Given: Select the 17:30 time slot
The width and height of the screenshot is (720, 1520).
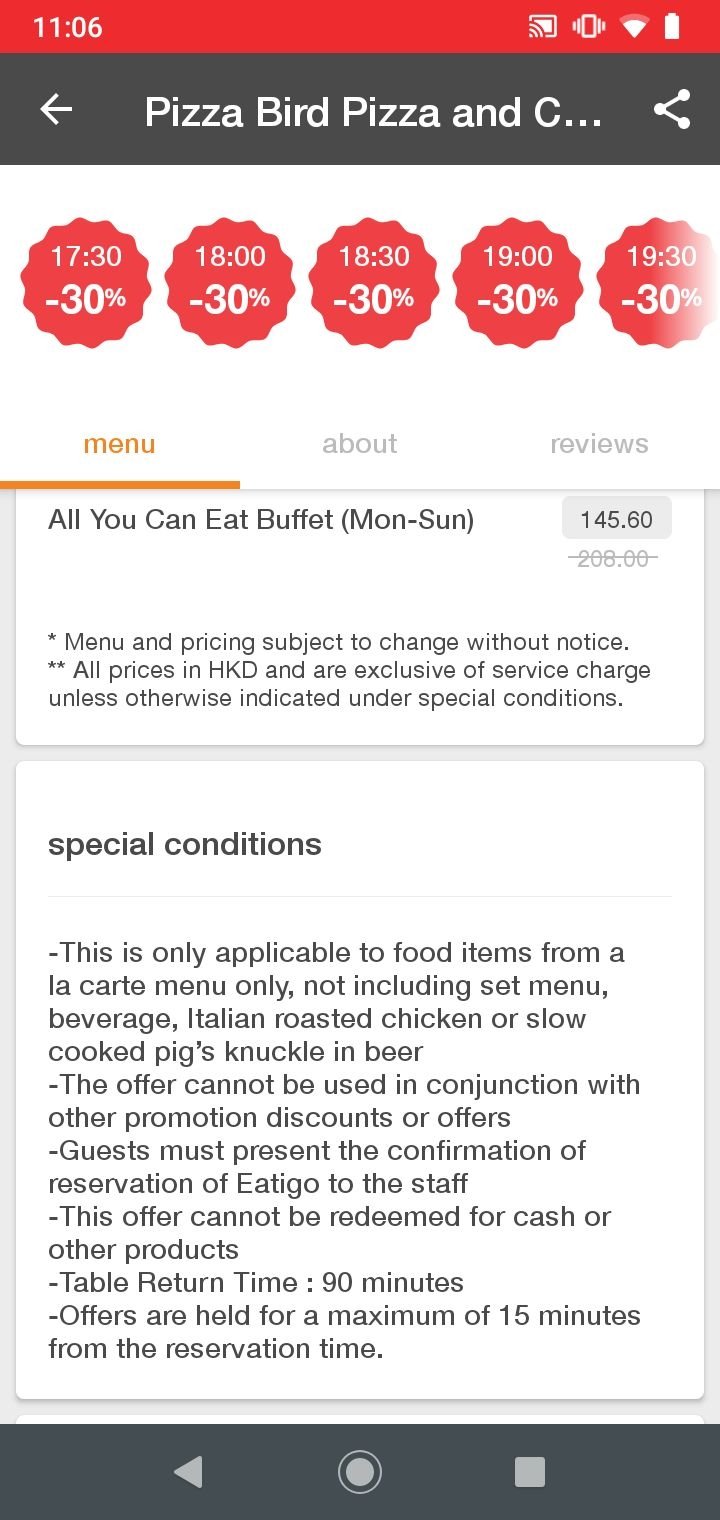Looking at the screenshot, I should [x=87, y=283].
